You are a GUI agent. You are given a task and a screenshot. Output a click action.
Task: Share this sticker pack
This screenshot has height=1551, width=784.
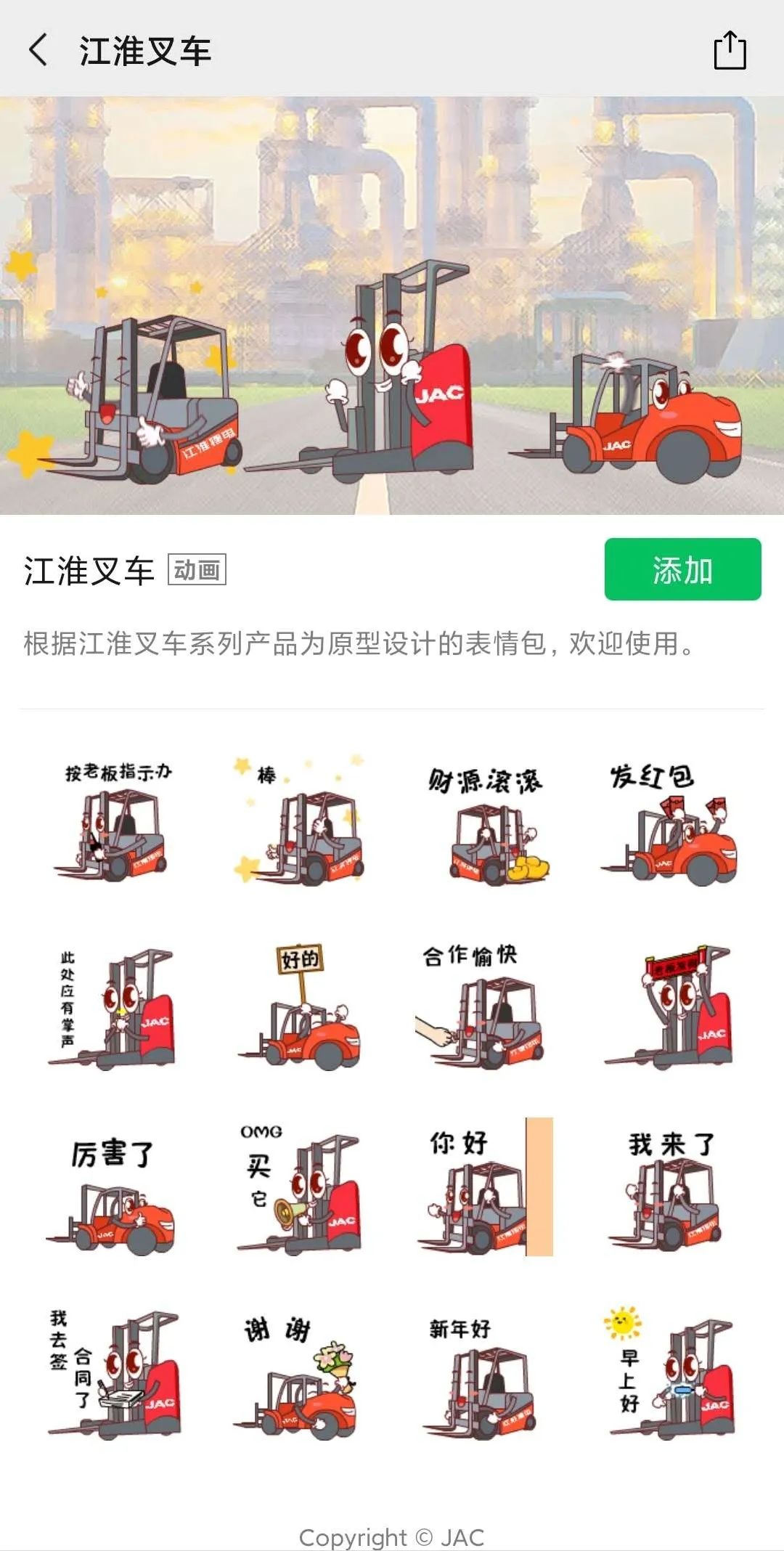(x=730, y=51)
